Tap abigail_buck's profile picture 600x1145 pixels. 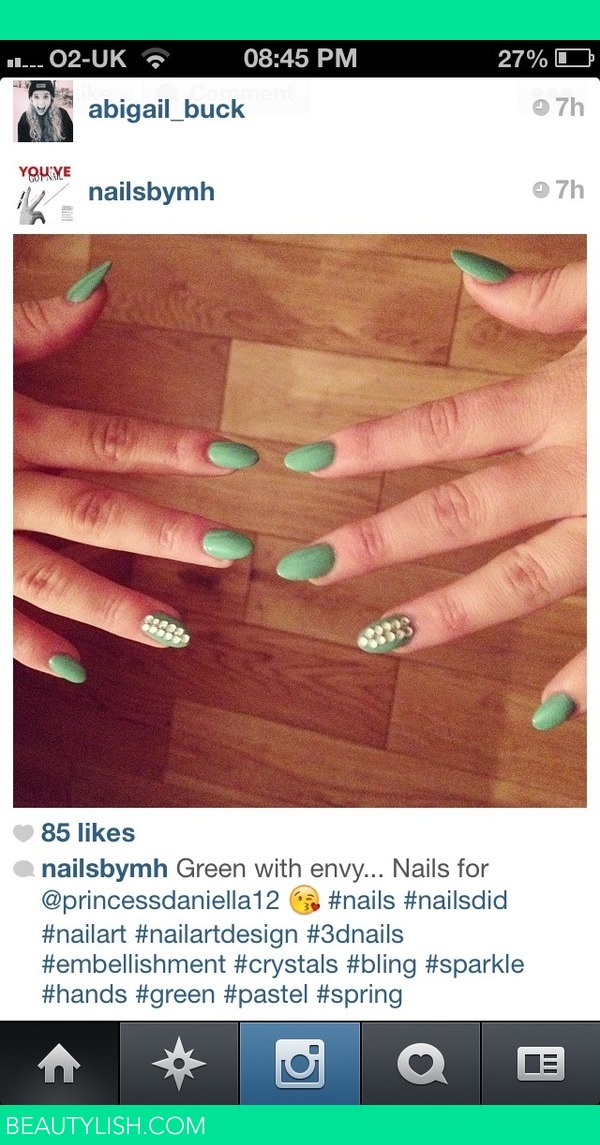(43, 111)
